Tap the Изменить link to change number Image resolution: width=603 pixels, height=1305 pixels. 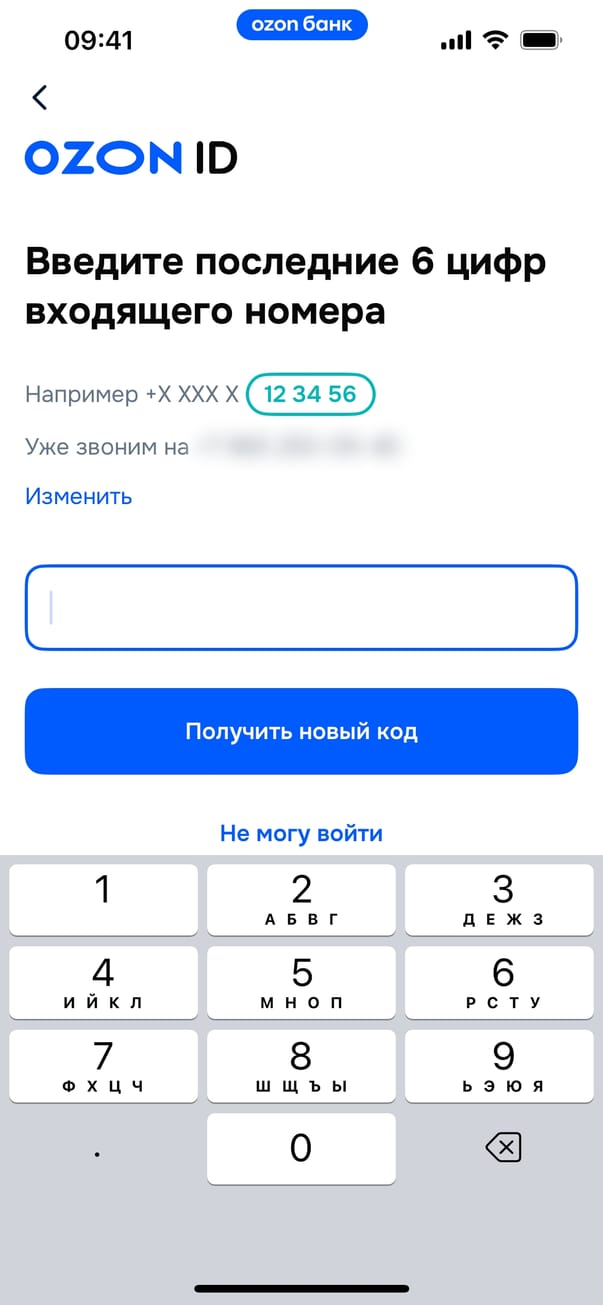(78, 496)
